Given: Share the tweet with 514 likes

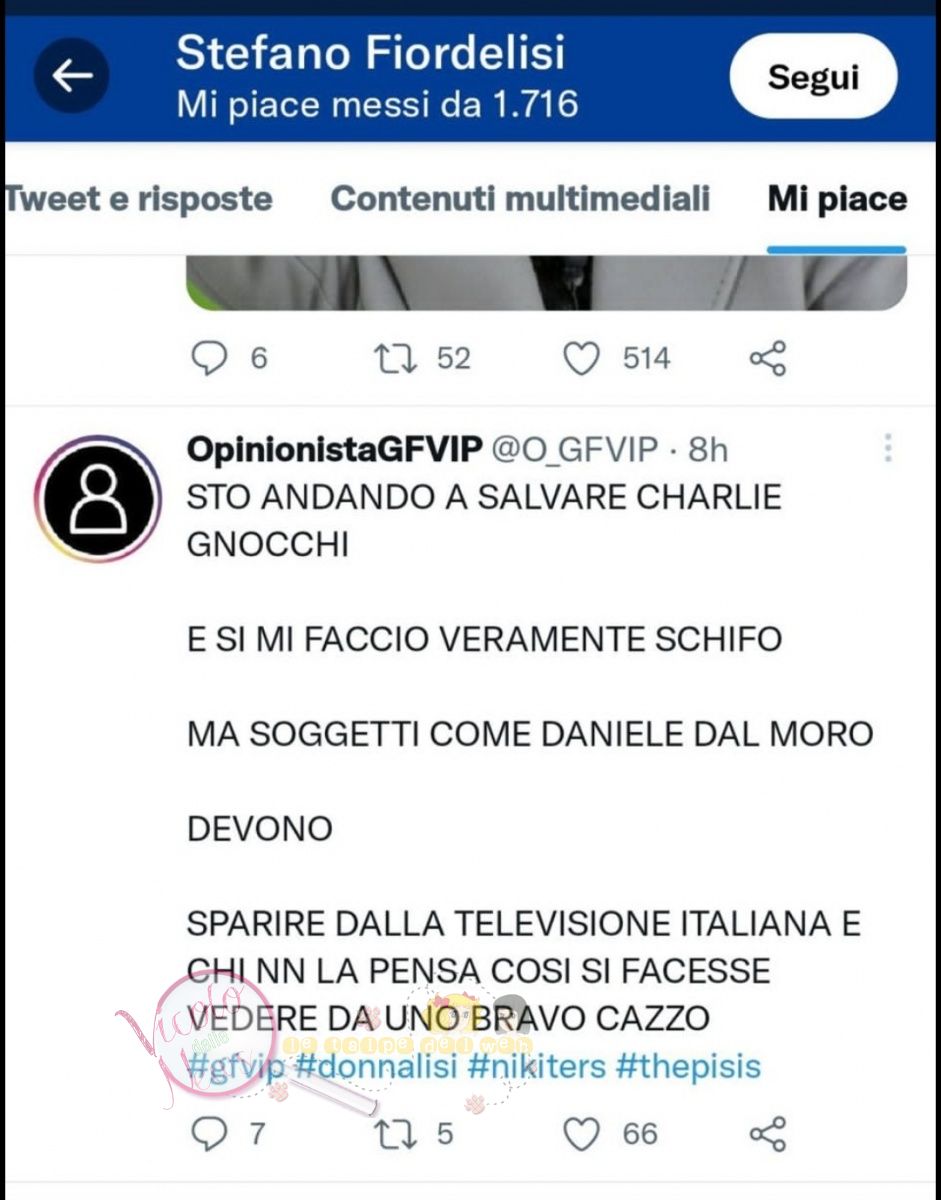Looking at the screenshot, I should [768, 359].
